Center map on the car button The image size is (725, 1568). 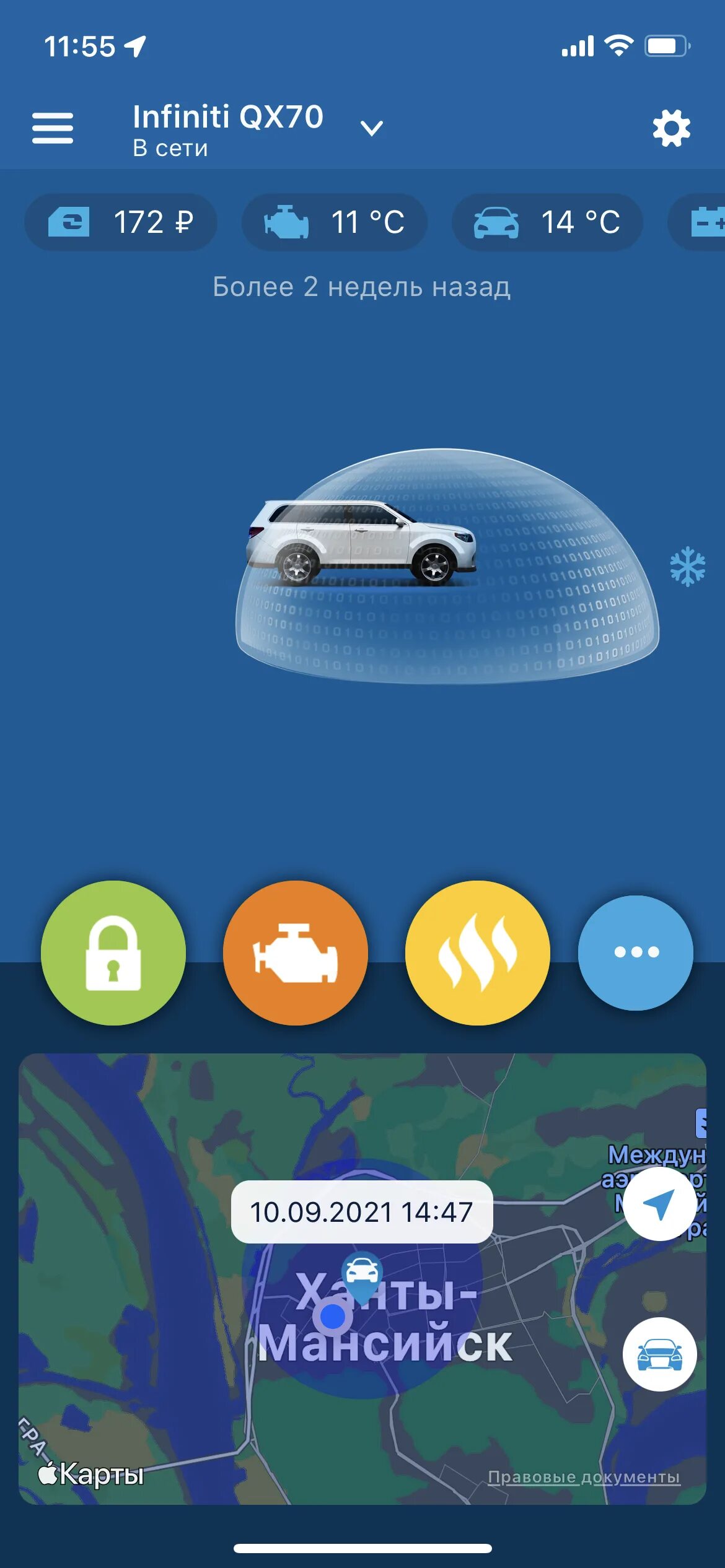coord(659,1354)
